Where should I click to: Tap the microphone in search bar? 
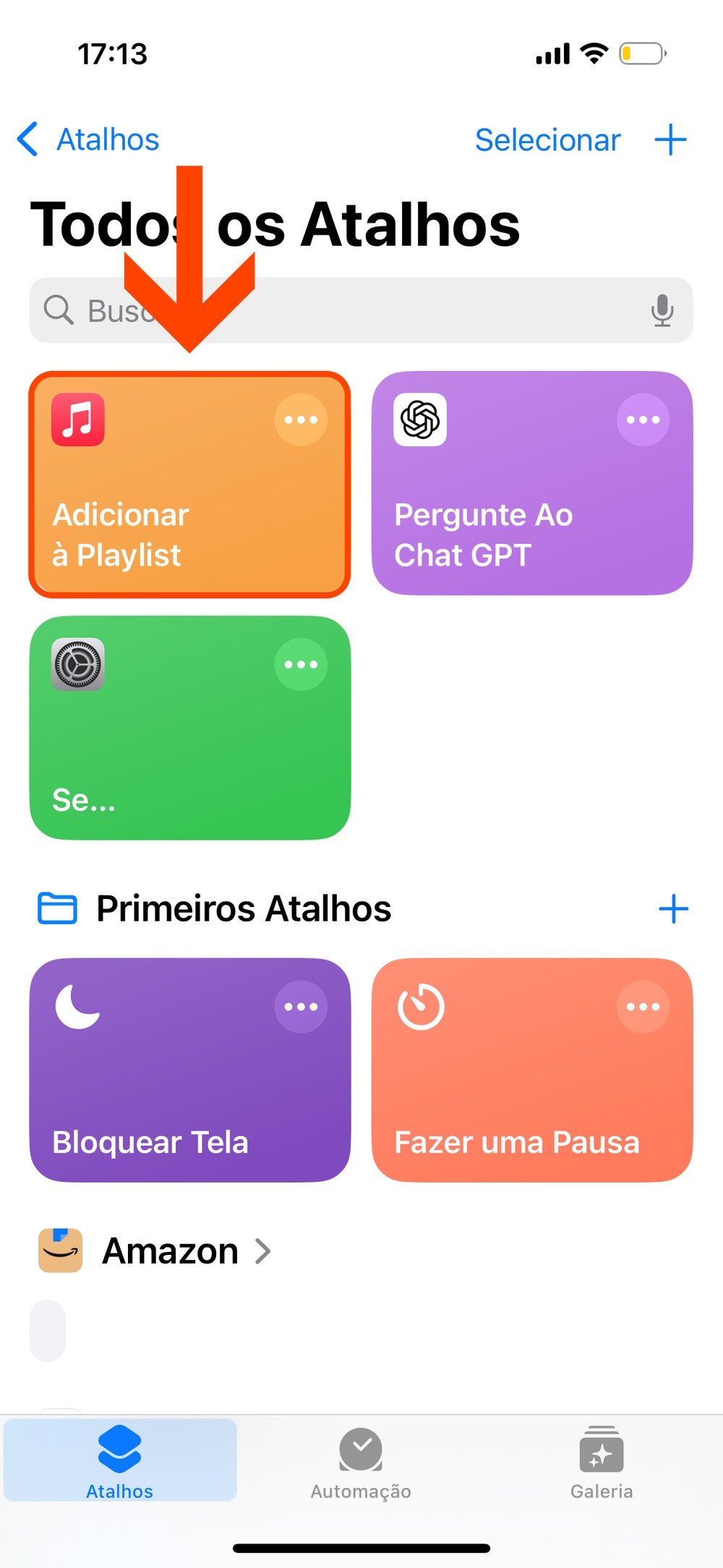click(x=662, y=310)
